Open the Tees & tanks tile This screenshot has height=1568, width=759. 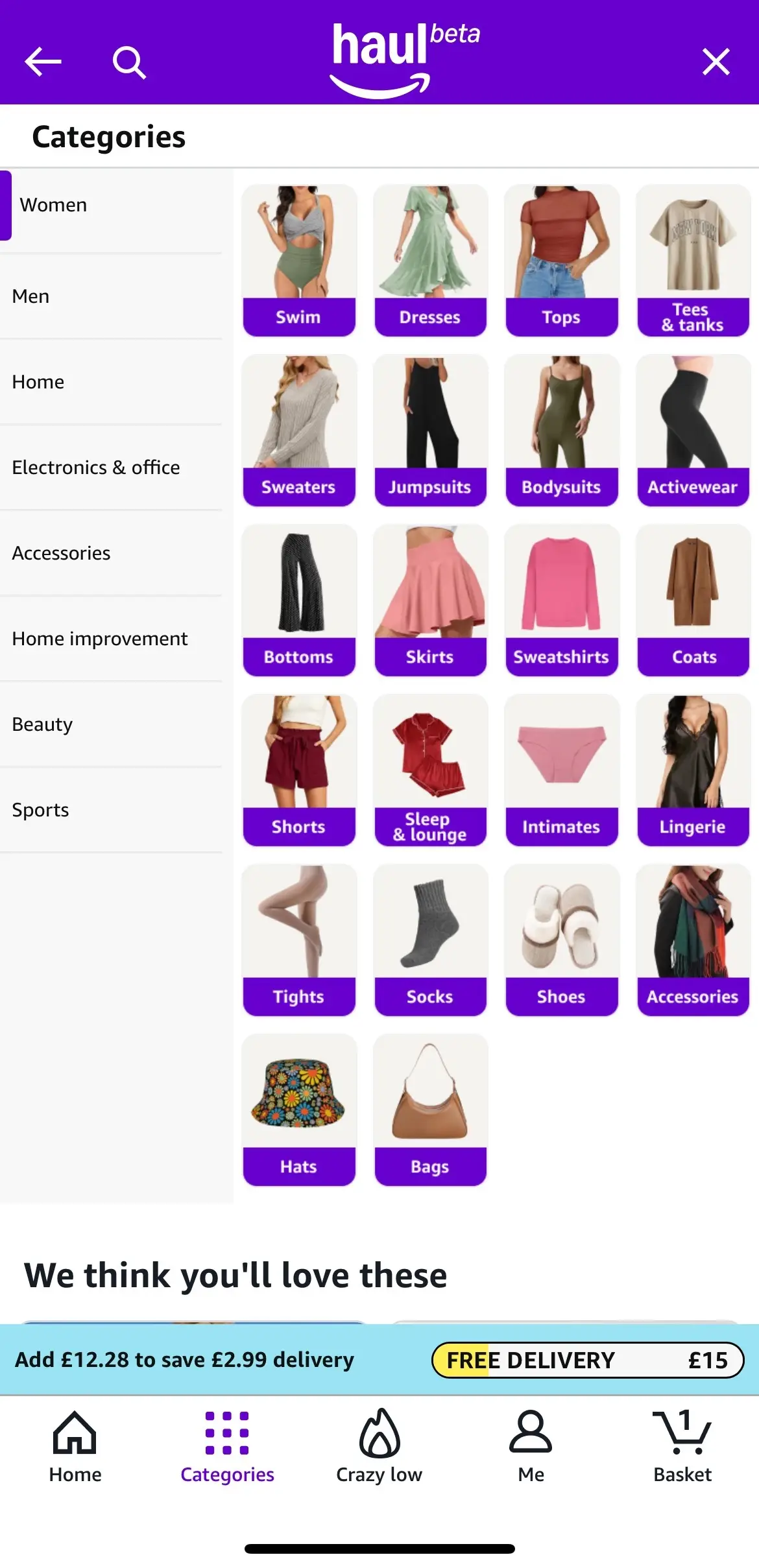(693, 261)
